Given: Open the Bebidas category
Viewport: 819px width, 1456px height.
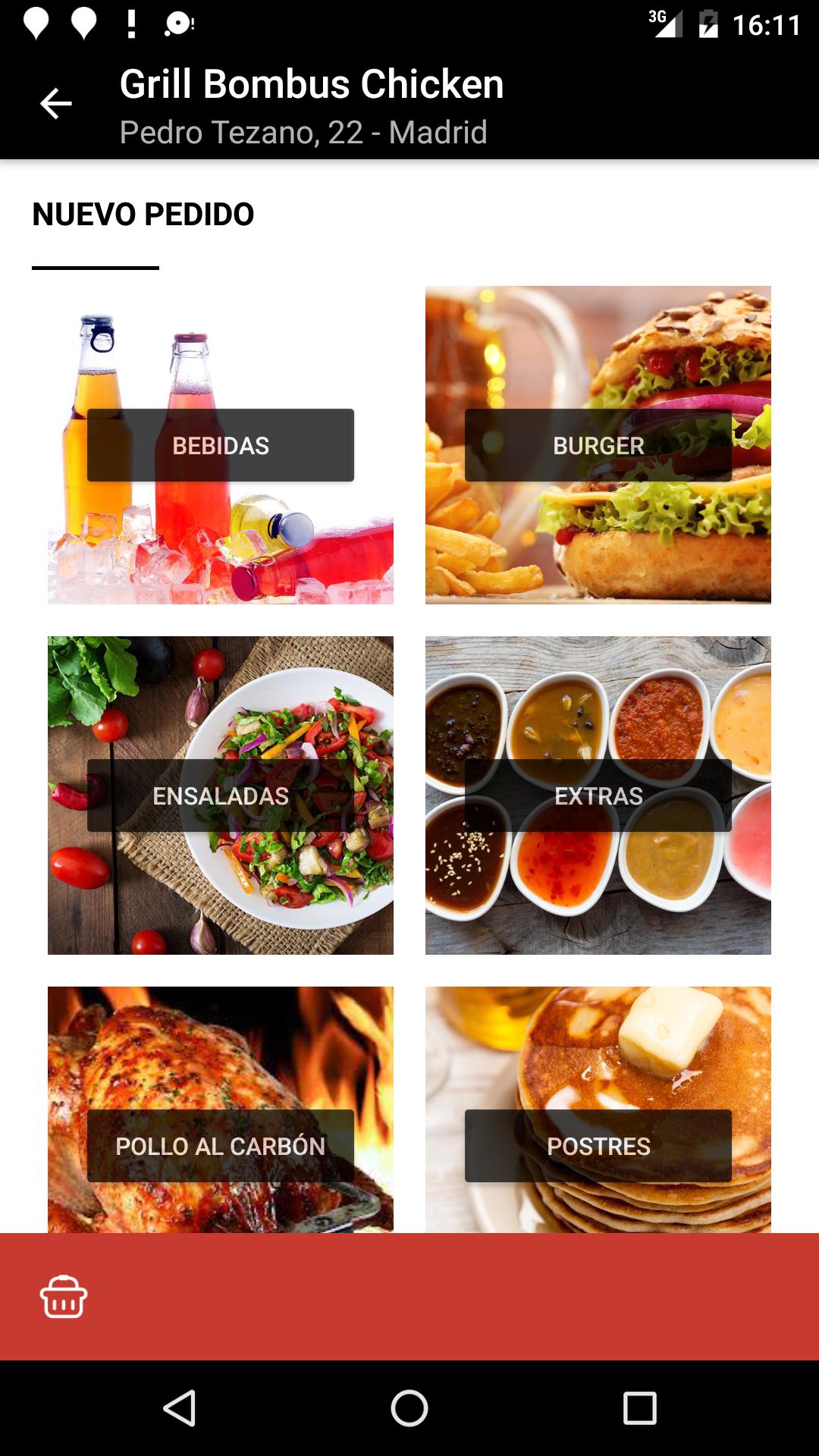Looking at the screenshot, I should [x=221, y=445].
